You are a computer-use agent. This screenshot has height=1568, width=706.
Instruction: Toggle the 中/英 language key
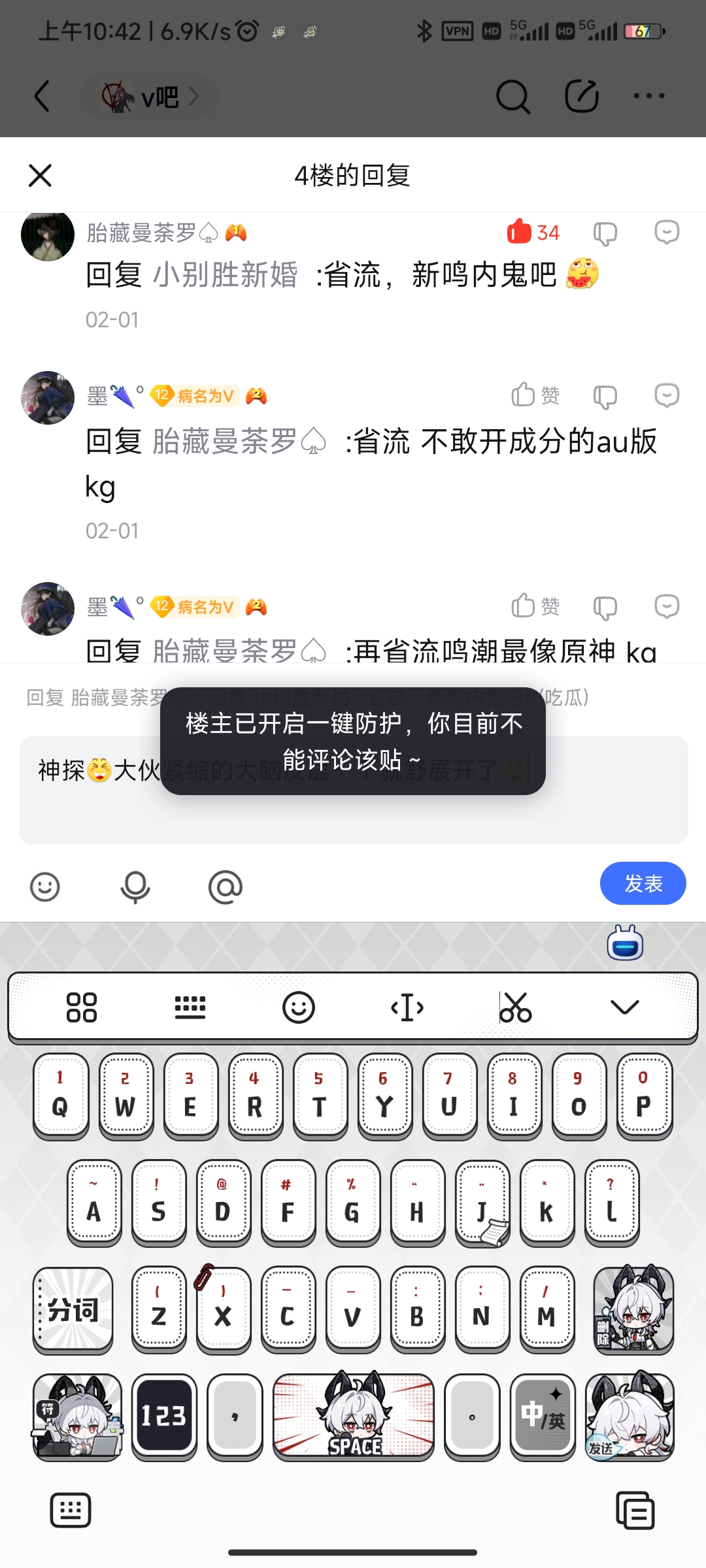(543, 1416)
